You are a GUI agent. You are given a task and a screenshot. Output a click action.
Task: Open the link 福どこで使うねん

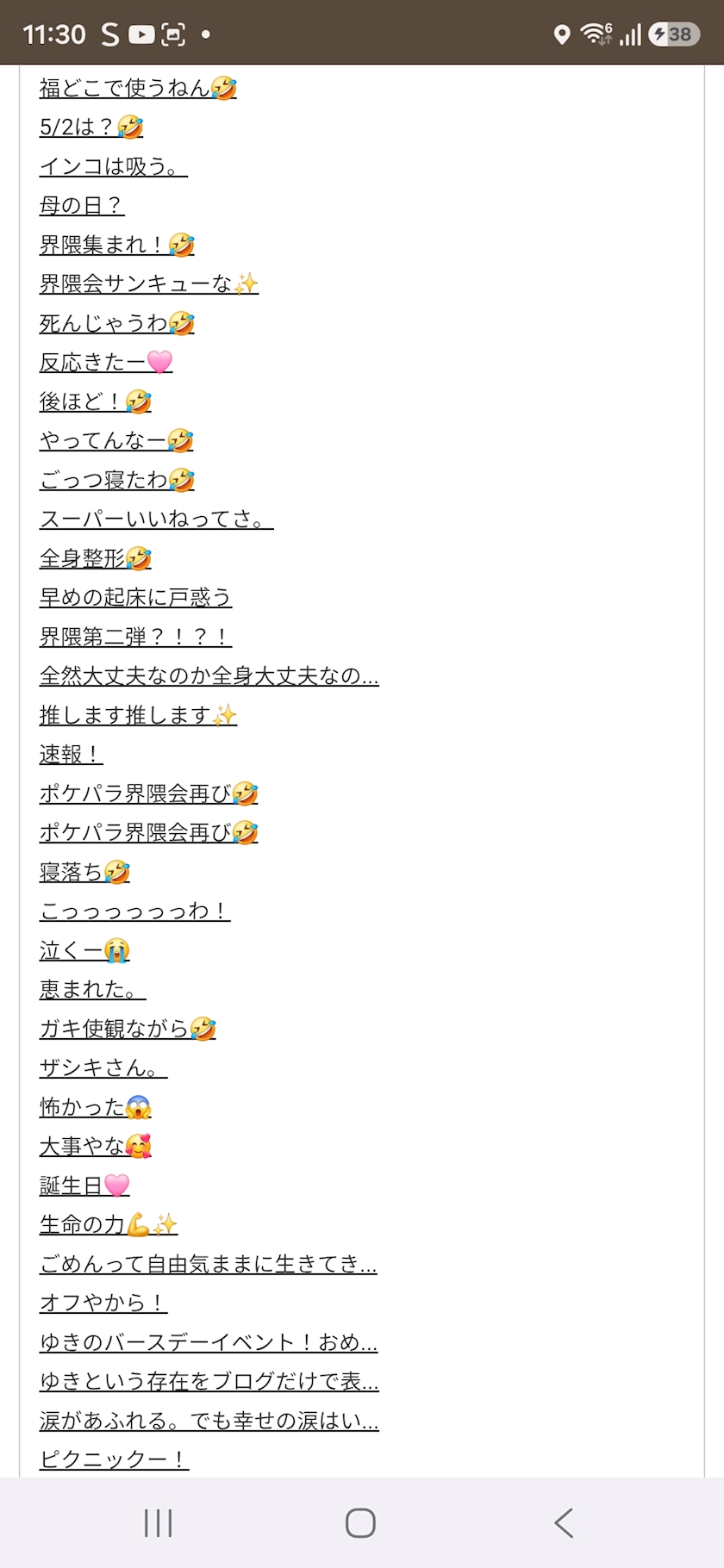pyautogui.click(x=138, y=88)
